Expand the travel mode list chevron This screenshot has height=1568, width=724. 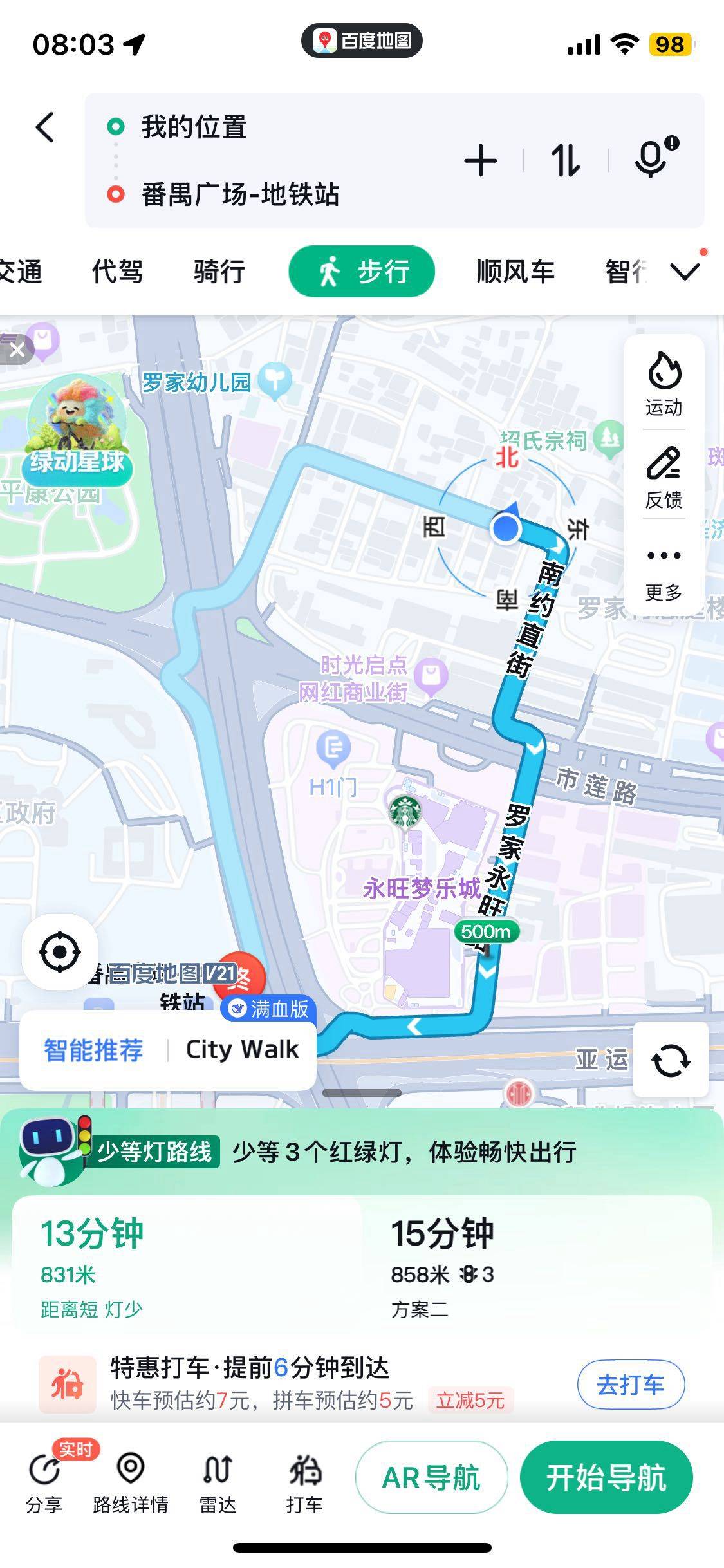685,271
